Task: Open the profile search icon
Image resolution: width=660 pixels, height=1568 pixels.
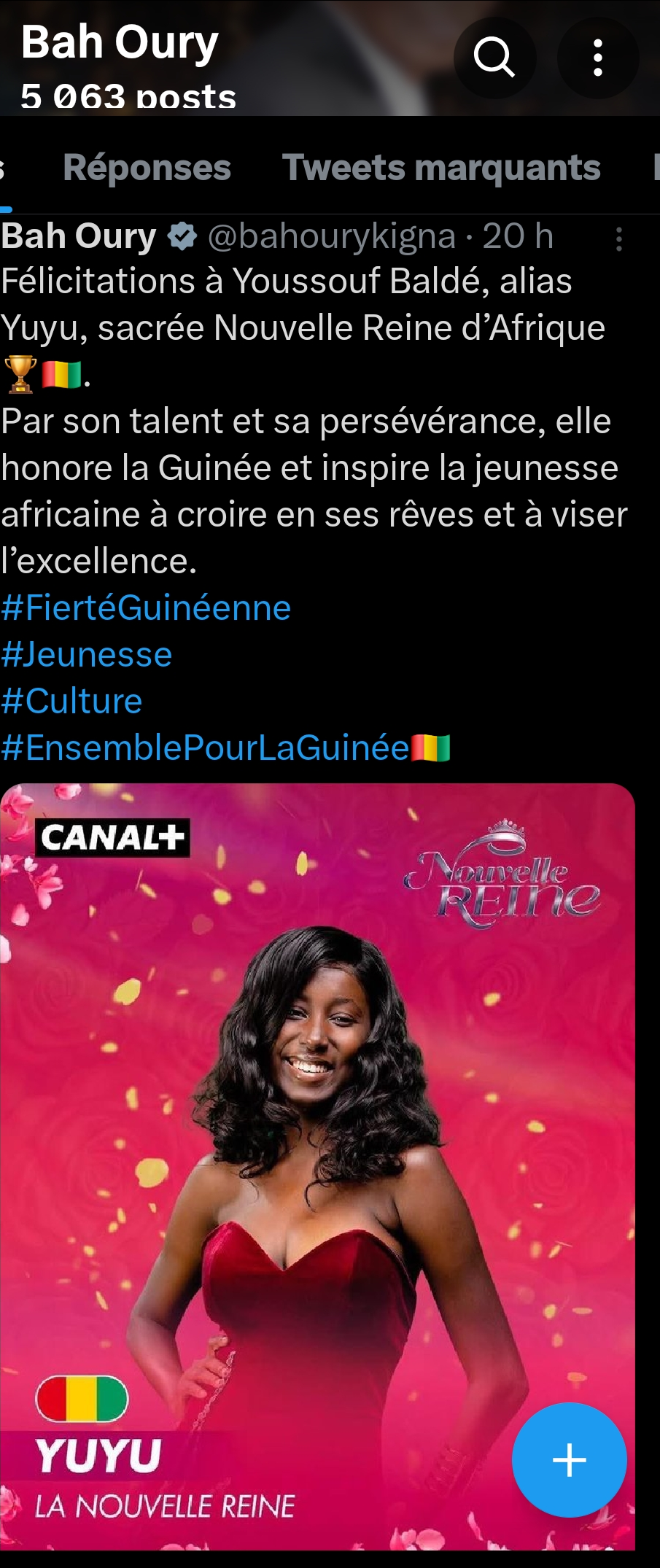Action: [x=494, y=58]
